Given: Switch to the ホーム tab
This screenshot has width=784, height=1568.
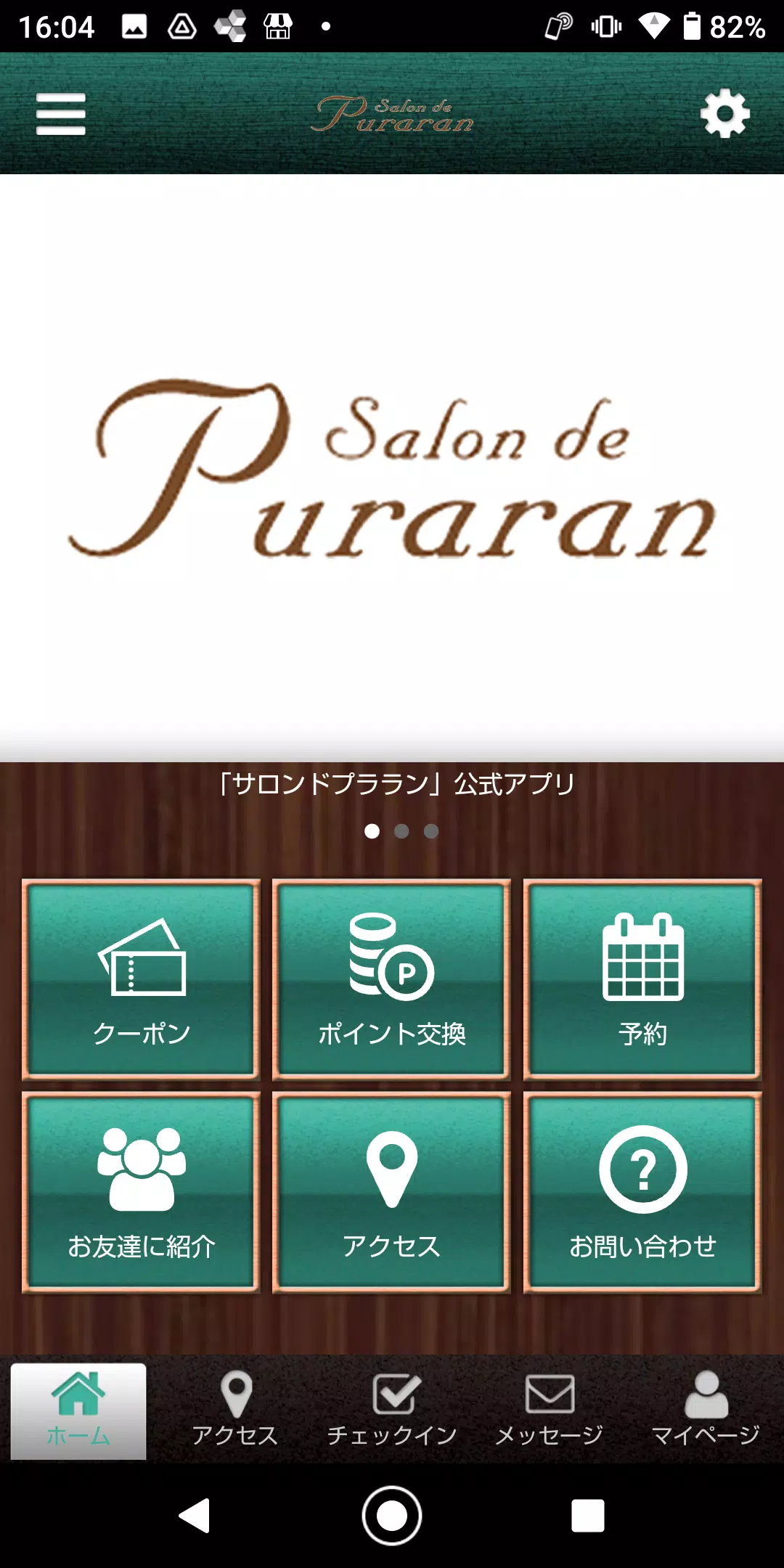Looking at the screenshot, I should click(78, 1410).
